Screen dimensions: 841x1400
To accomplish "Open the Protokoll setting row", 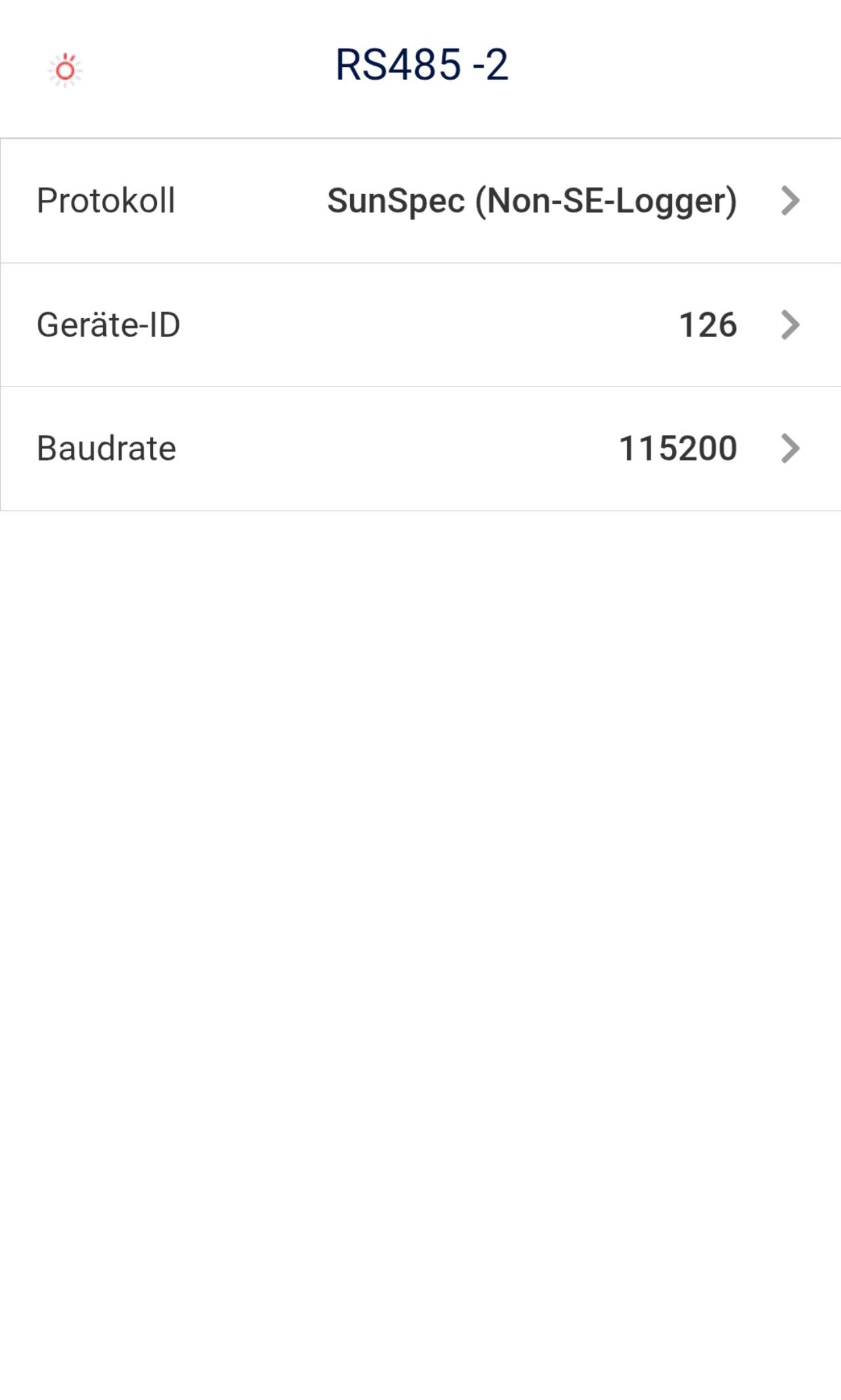I will click(x=420, y=200).
